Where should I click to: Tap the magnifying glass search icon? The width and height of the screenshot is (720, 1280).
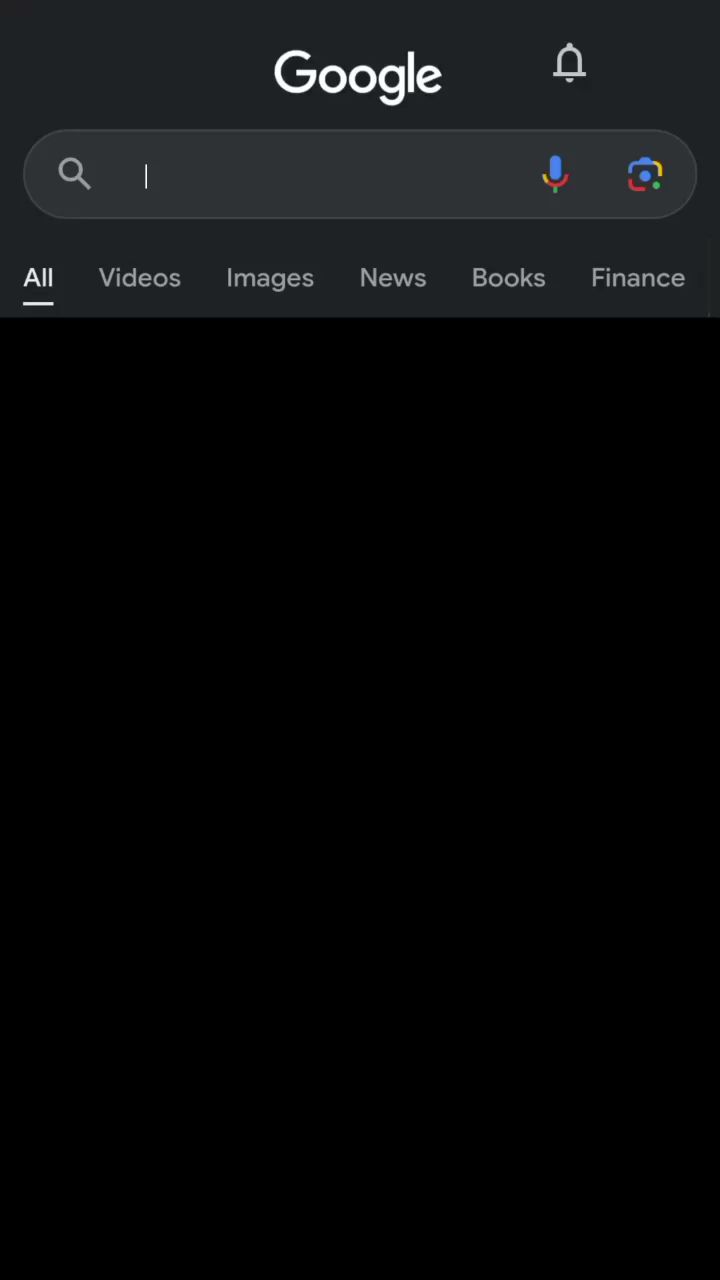(75, 174)
